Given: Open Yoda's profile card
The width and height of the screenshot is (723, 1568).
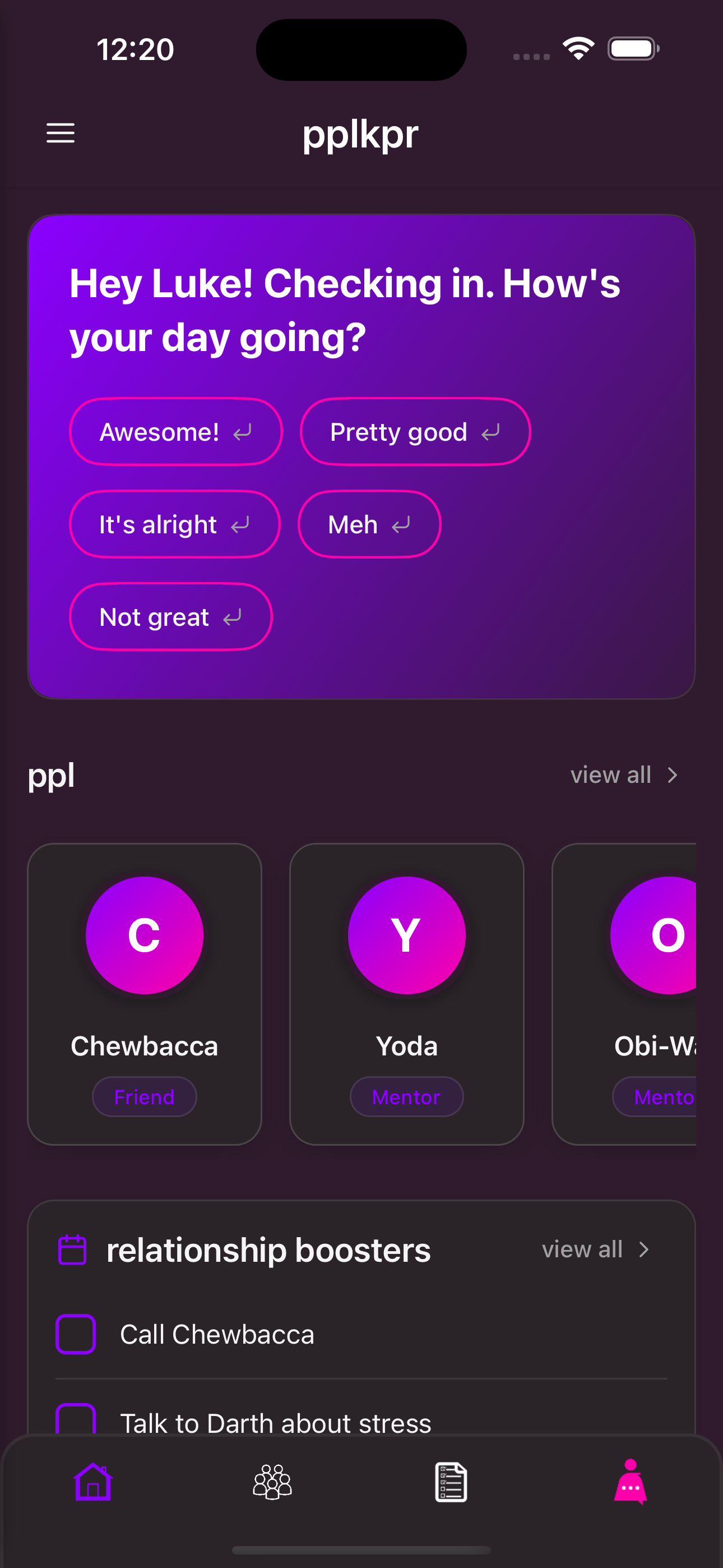Looking at the screenshot, I should coord(406,993).
